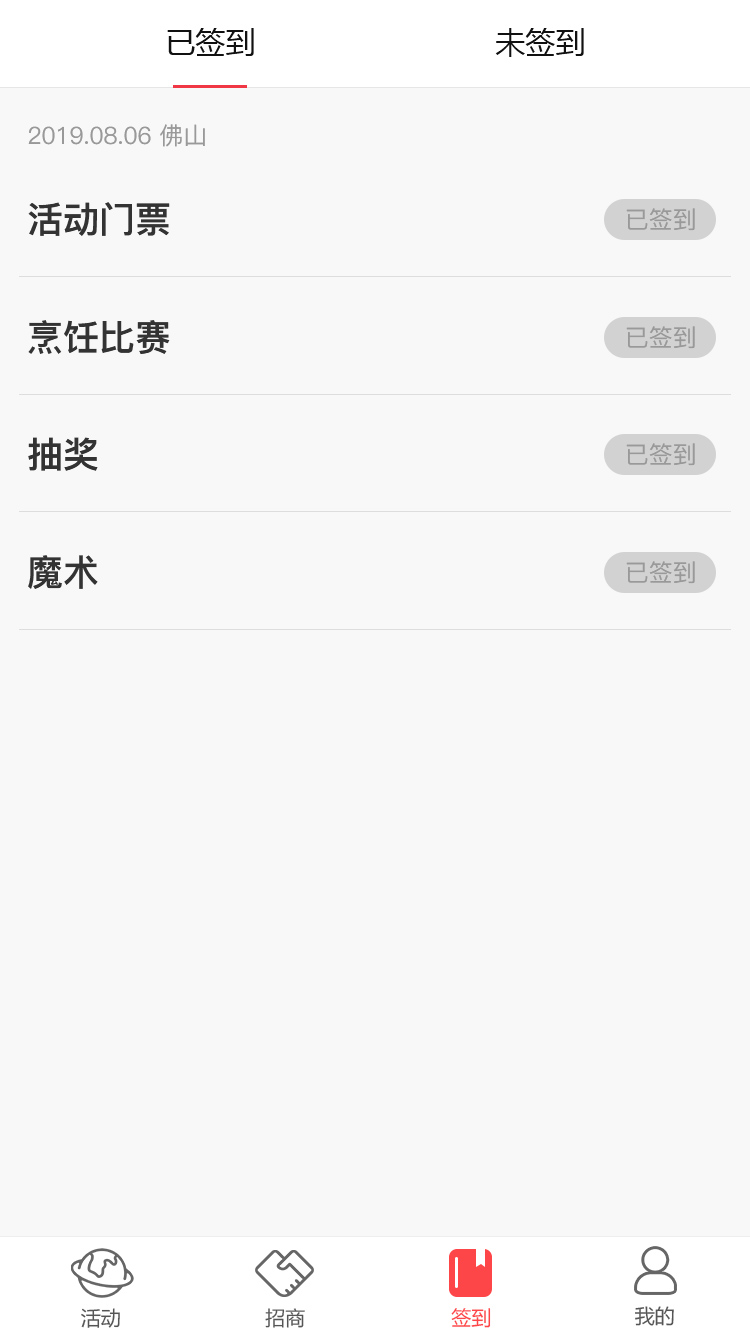Tap 已签到 button beside 魔术

coord(659,573)
